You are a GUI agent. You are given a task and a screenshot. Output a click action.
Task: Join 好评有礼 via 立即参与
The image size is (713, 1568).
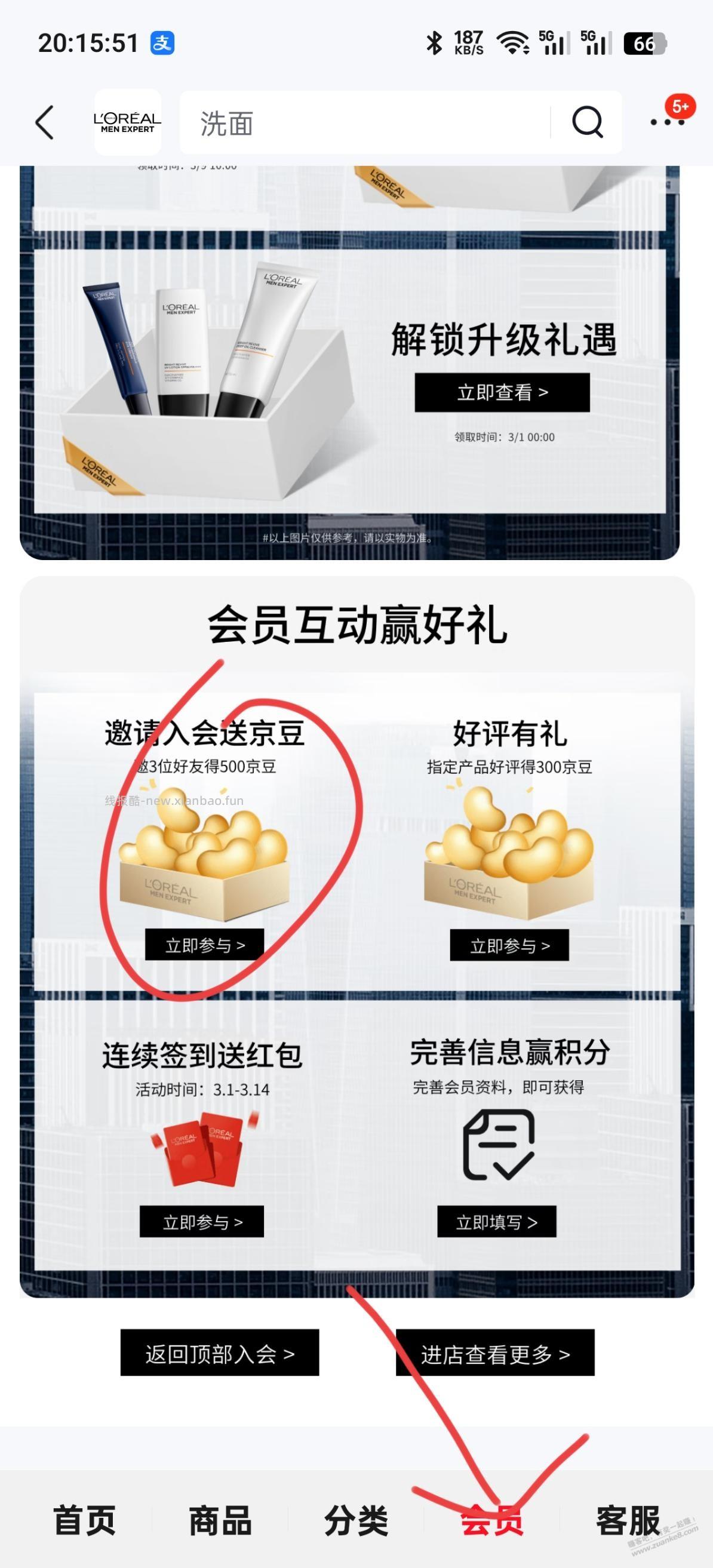tap(509, 945)
